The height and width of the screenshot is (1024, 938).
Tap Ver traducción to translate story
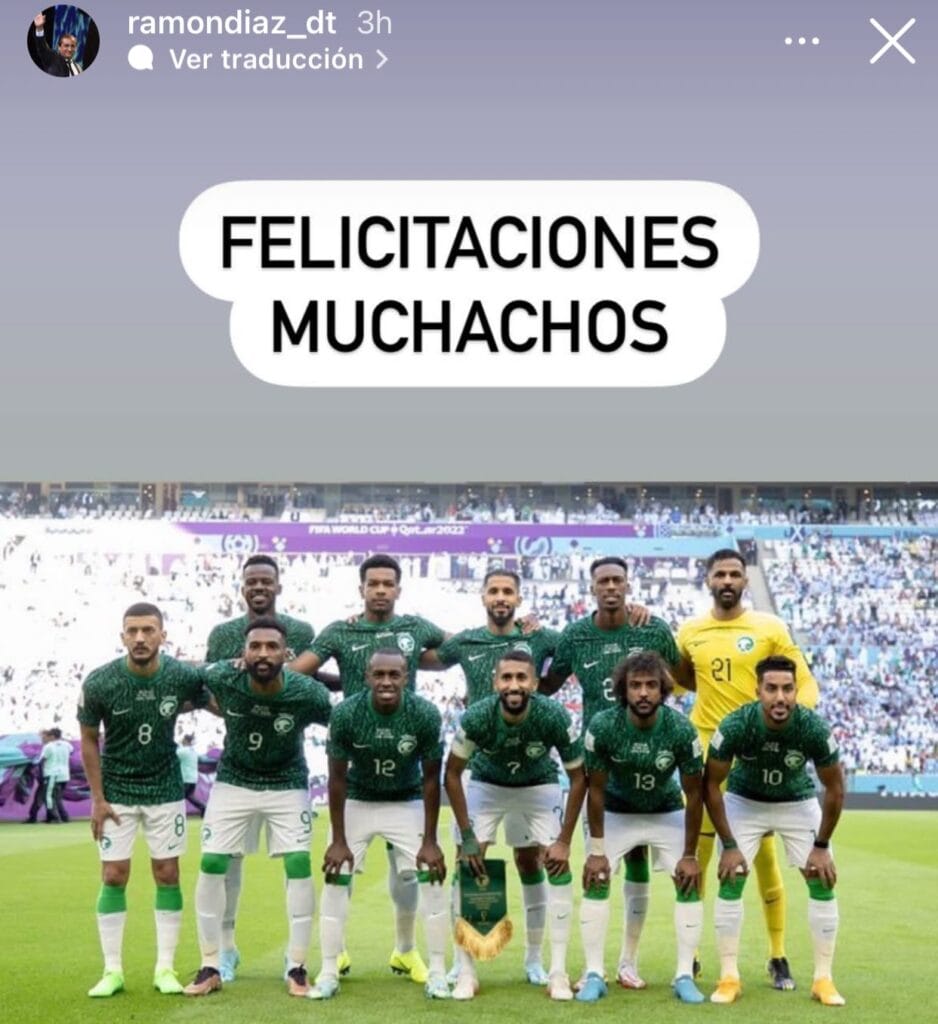(x=265, y=59)
